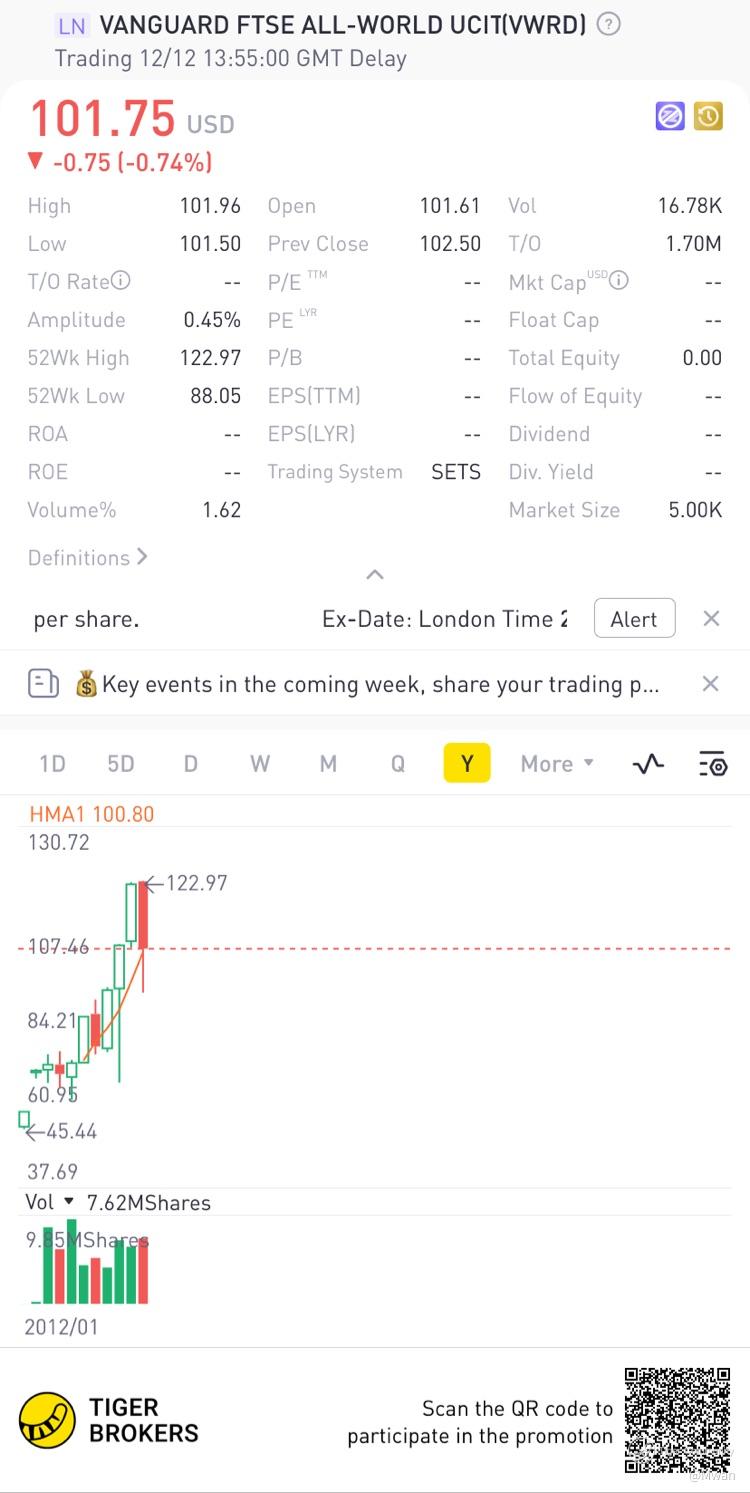Expand the More chart periods dropdown
This screenshot has width=750, height=1493.
pos(557,764)
